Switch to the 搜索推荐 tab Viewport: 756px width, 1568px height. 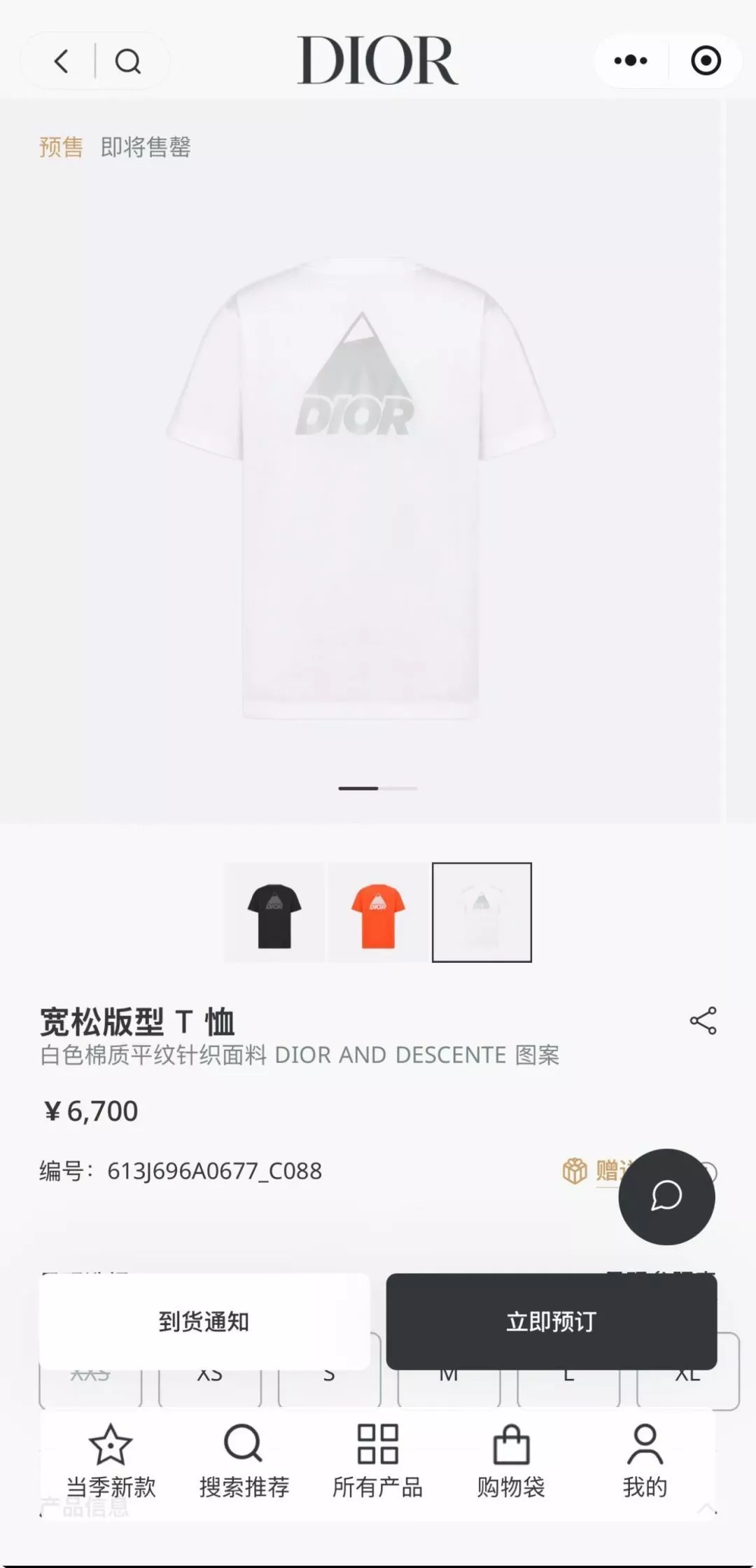[244, 1462]
